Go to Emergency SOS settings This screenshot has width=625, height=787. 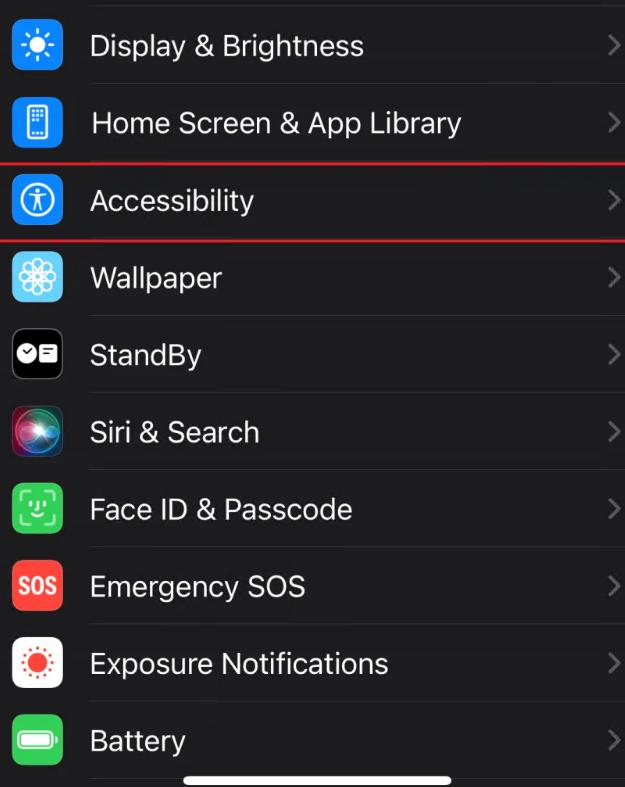click(198, 586)
